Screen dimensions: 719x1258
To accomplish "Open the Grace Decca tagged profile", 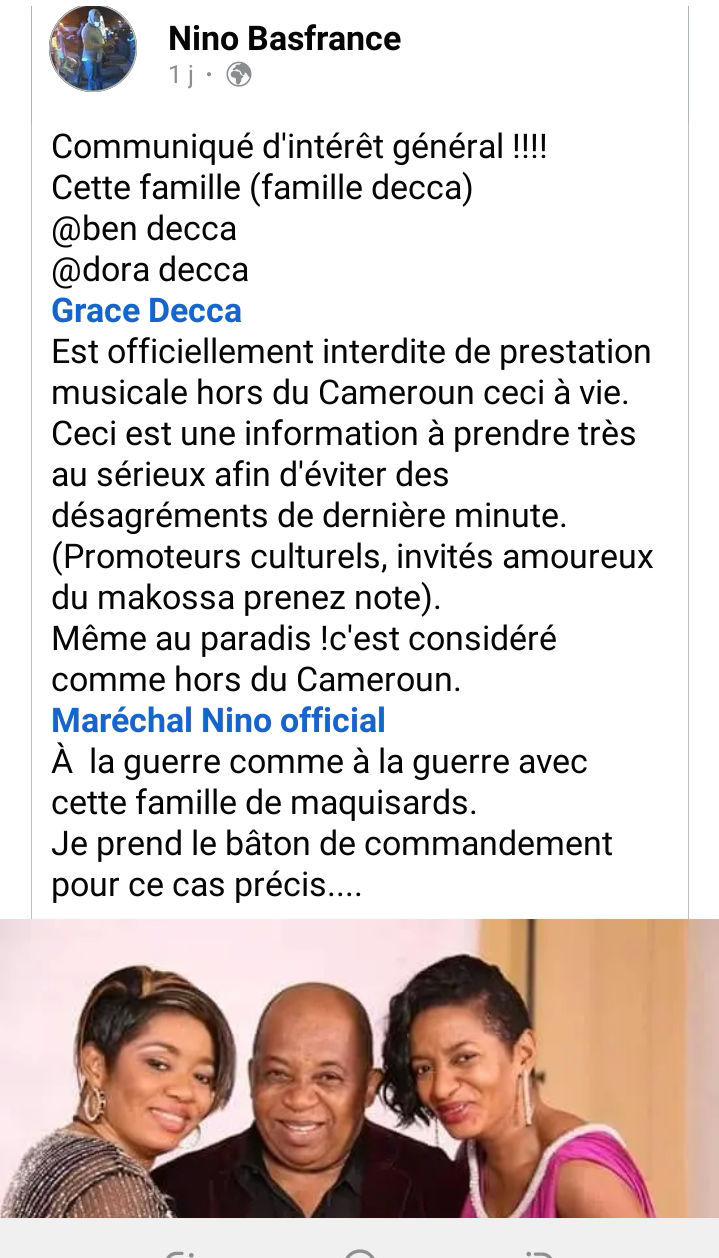I will [x=146, y=310].
